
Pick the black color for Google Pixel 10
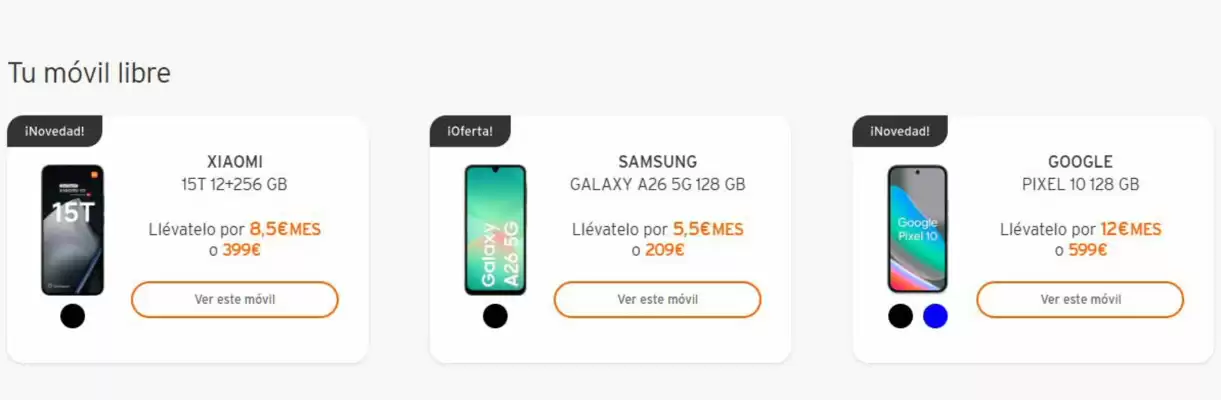900,316
